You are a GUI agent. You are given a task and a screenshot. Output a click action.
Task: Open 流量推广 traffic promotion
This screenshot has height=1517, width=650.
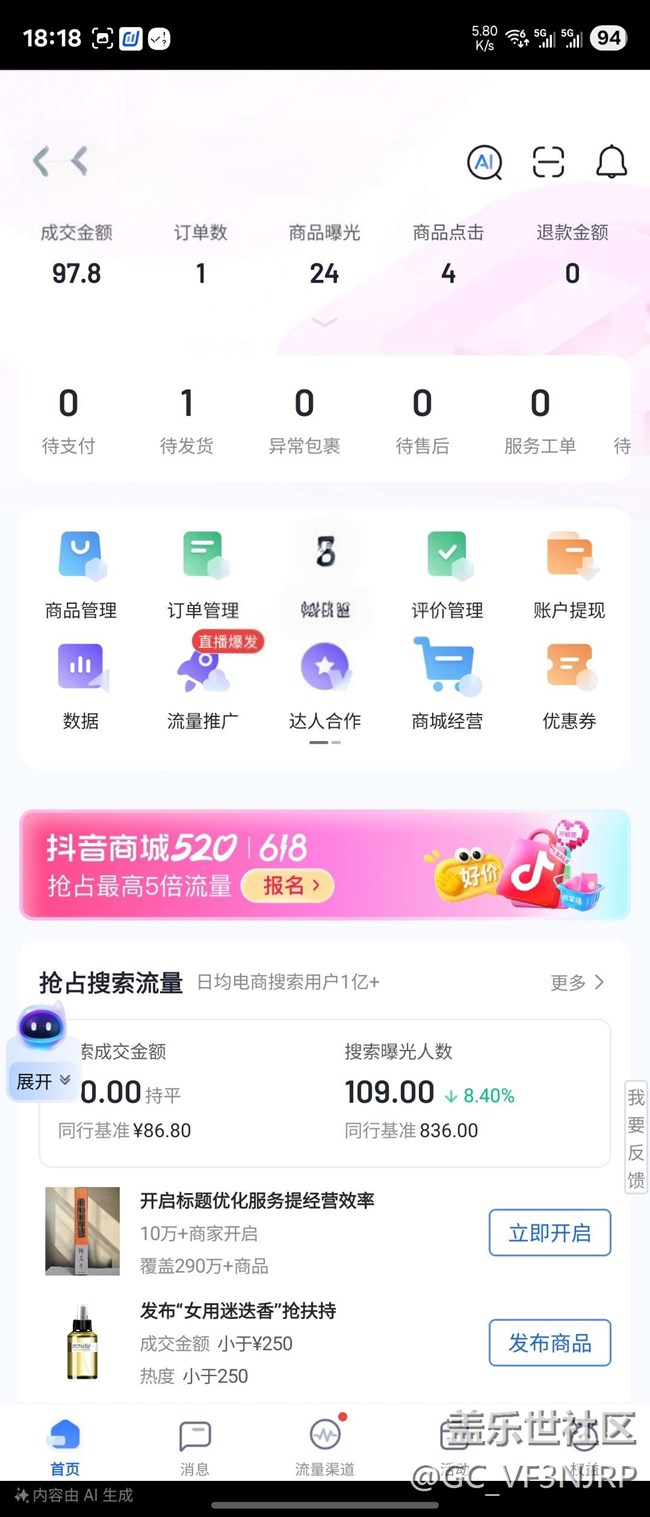203,687
